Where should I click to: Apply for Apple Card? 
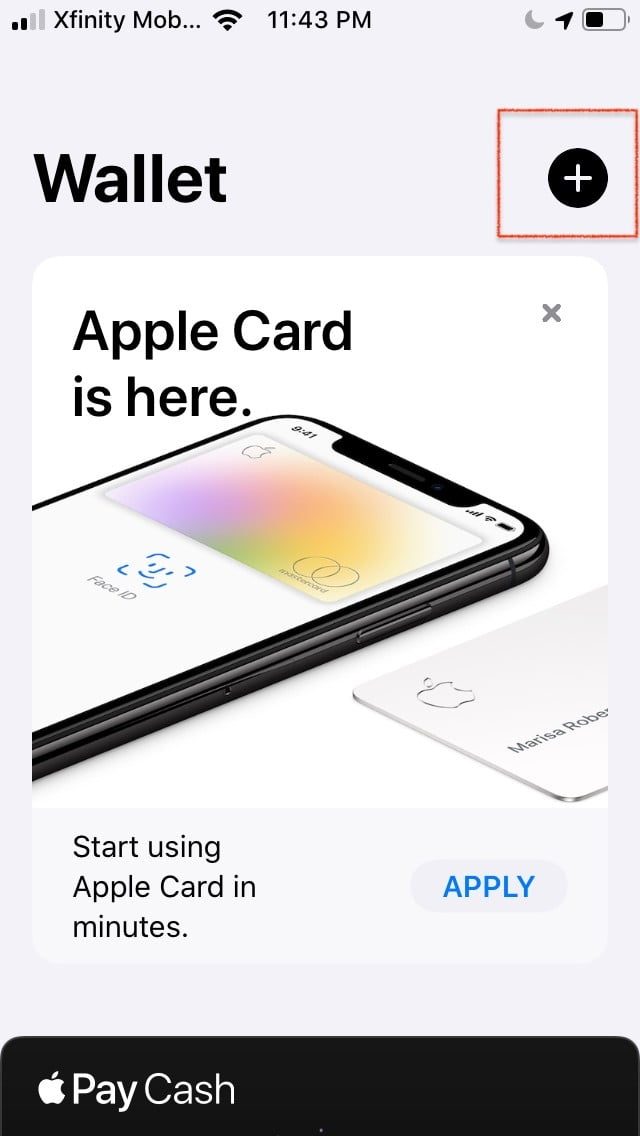coord(489,887)
